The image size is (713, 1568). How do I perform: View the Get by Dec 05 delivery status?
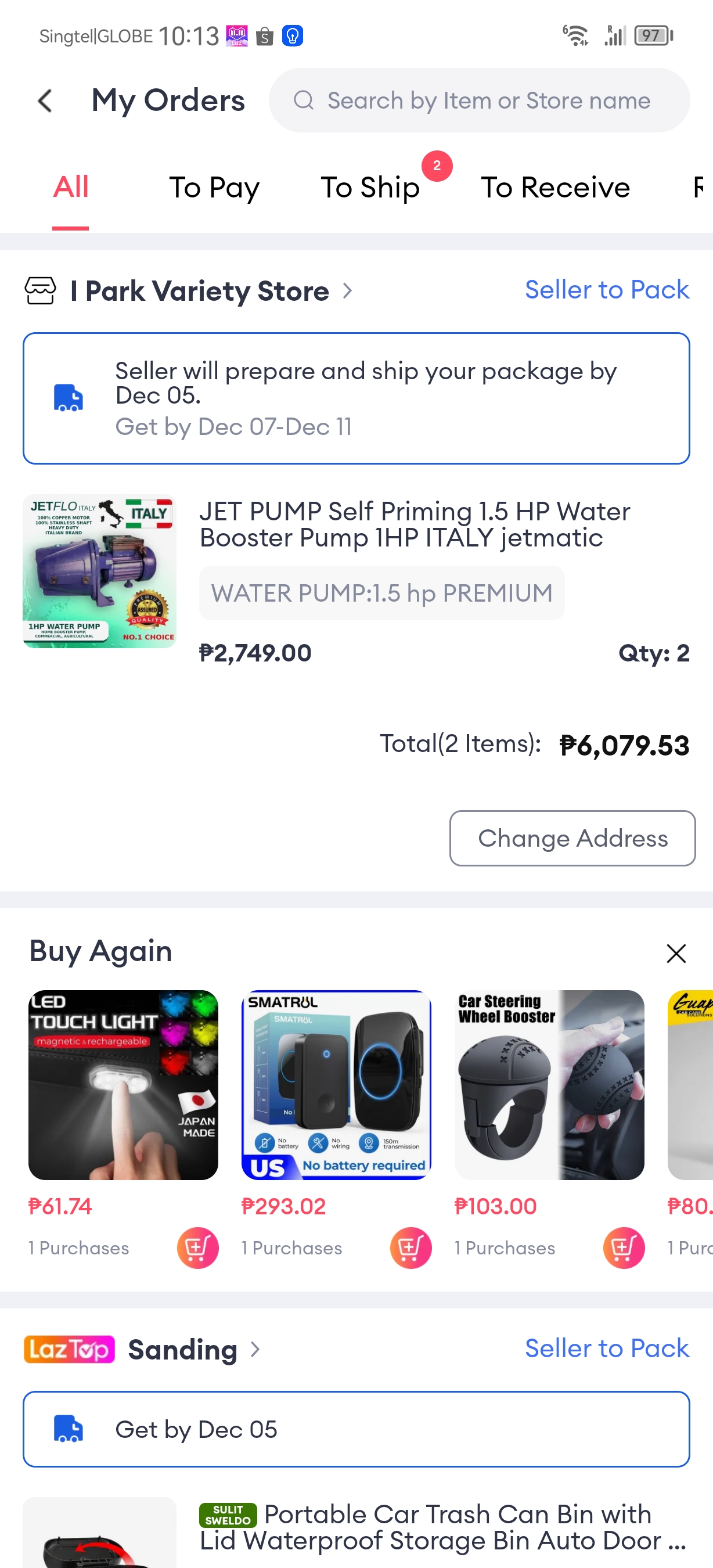click(356, 1429)
